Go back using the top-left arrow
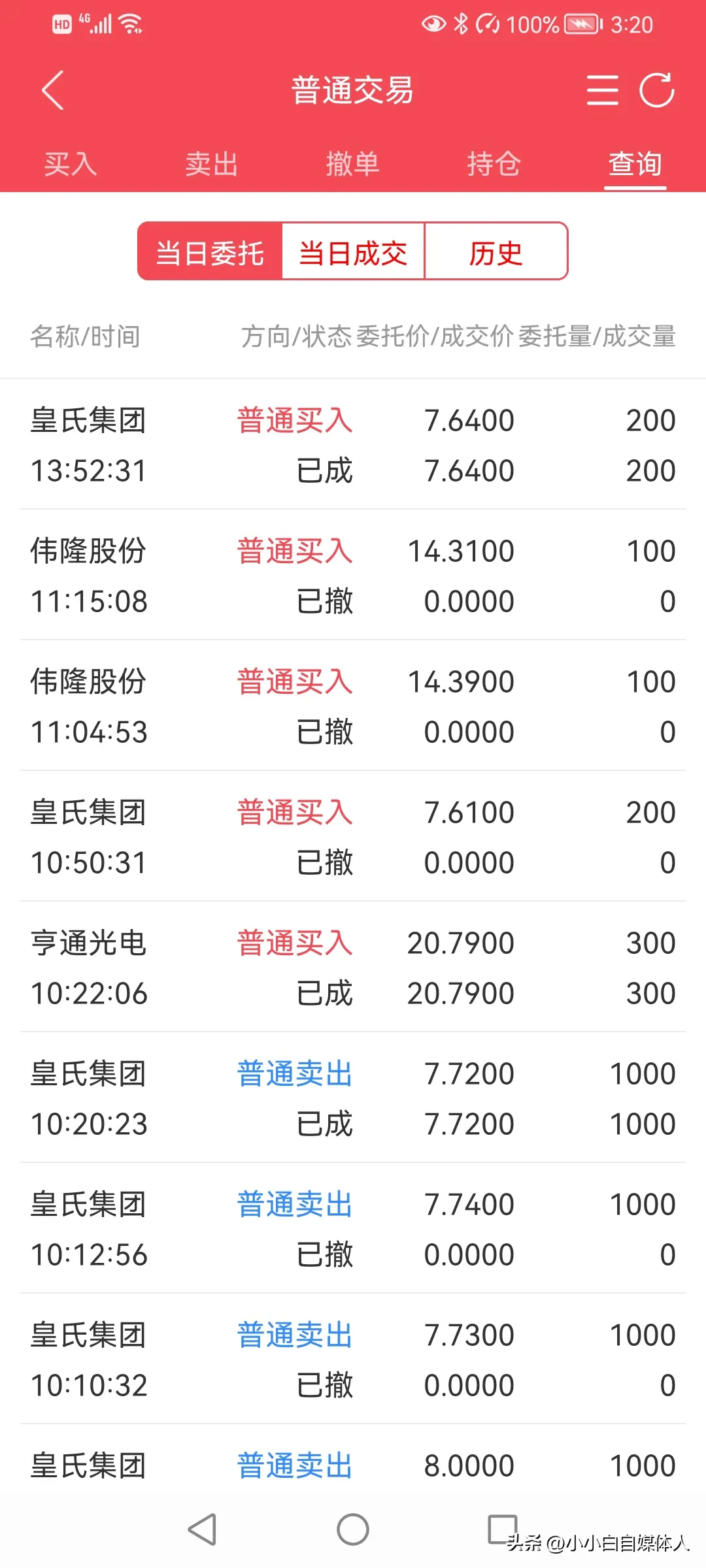Screen dimensions: 706x1568 pyautogui.click(x=53, y=90)
